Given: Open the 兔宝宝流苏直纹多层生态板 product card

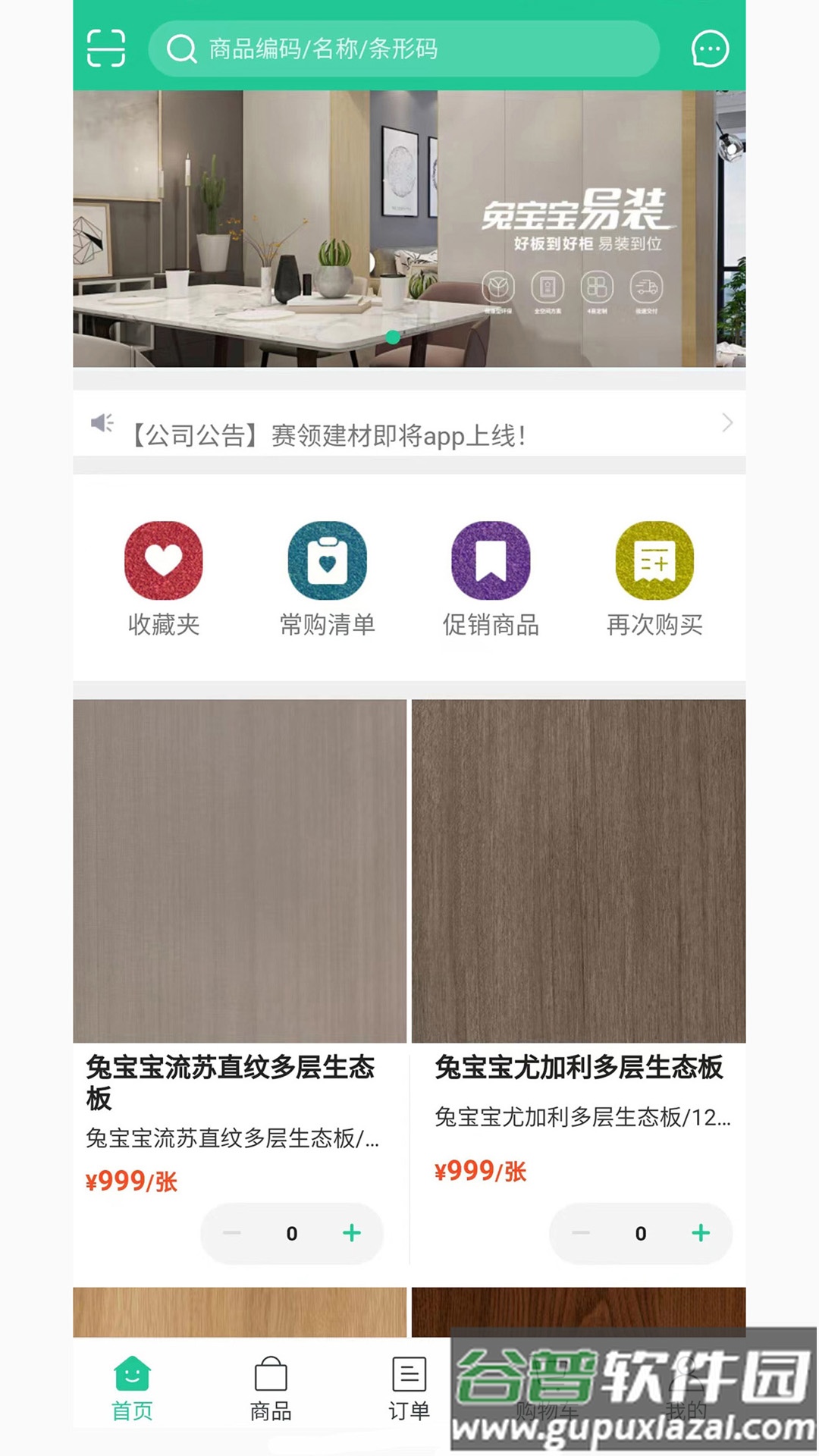Looking at the screenshot, I should click(x=239, y=872).
